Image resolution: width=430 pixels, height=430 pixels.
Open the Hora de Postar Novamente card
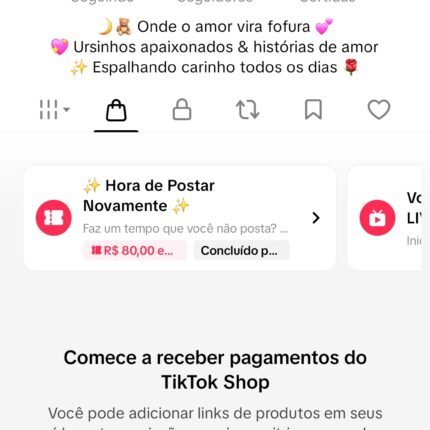180,218
